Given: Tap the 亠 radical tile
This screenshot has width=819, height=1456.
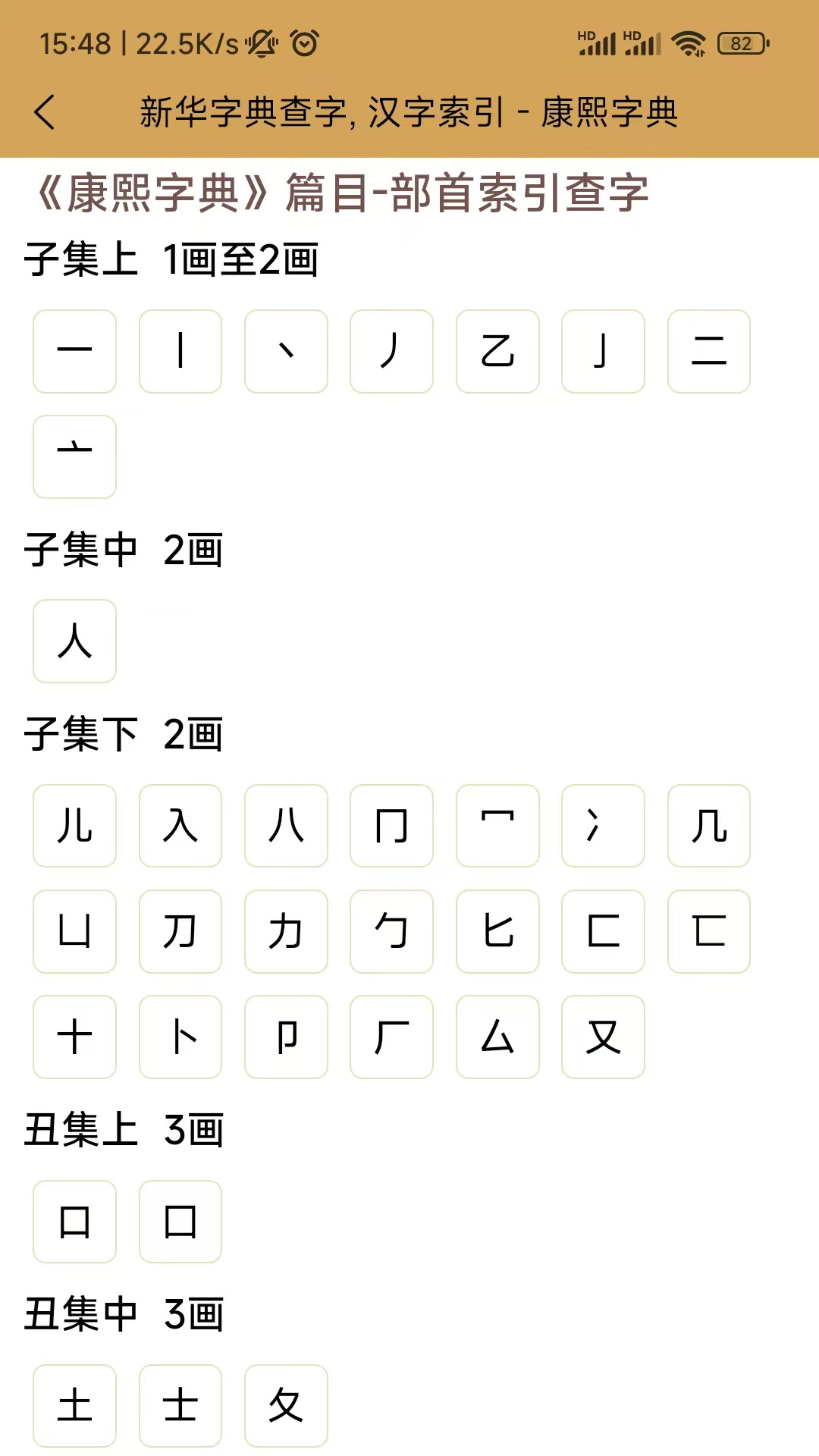Looking at the screenshot, I should [x=74, y=457].
